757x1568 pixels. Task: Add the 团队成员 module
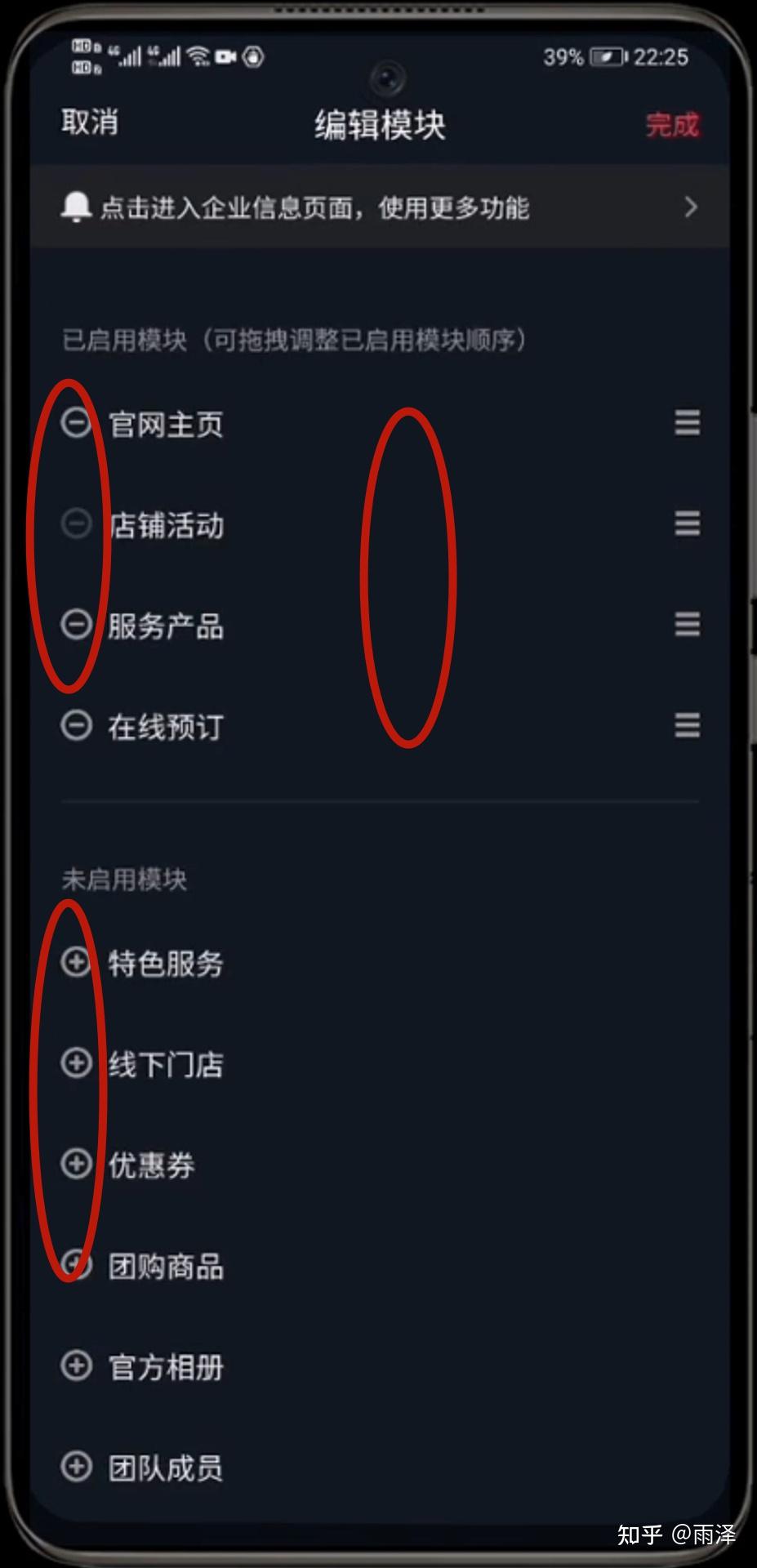pos(77,1467)
